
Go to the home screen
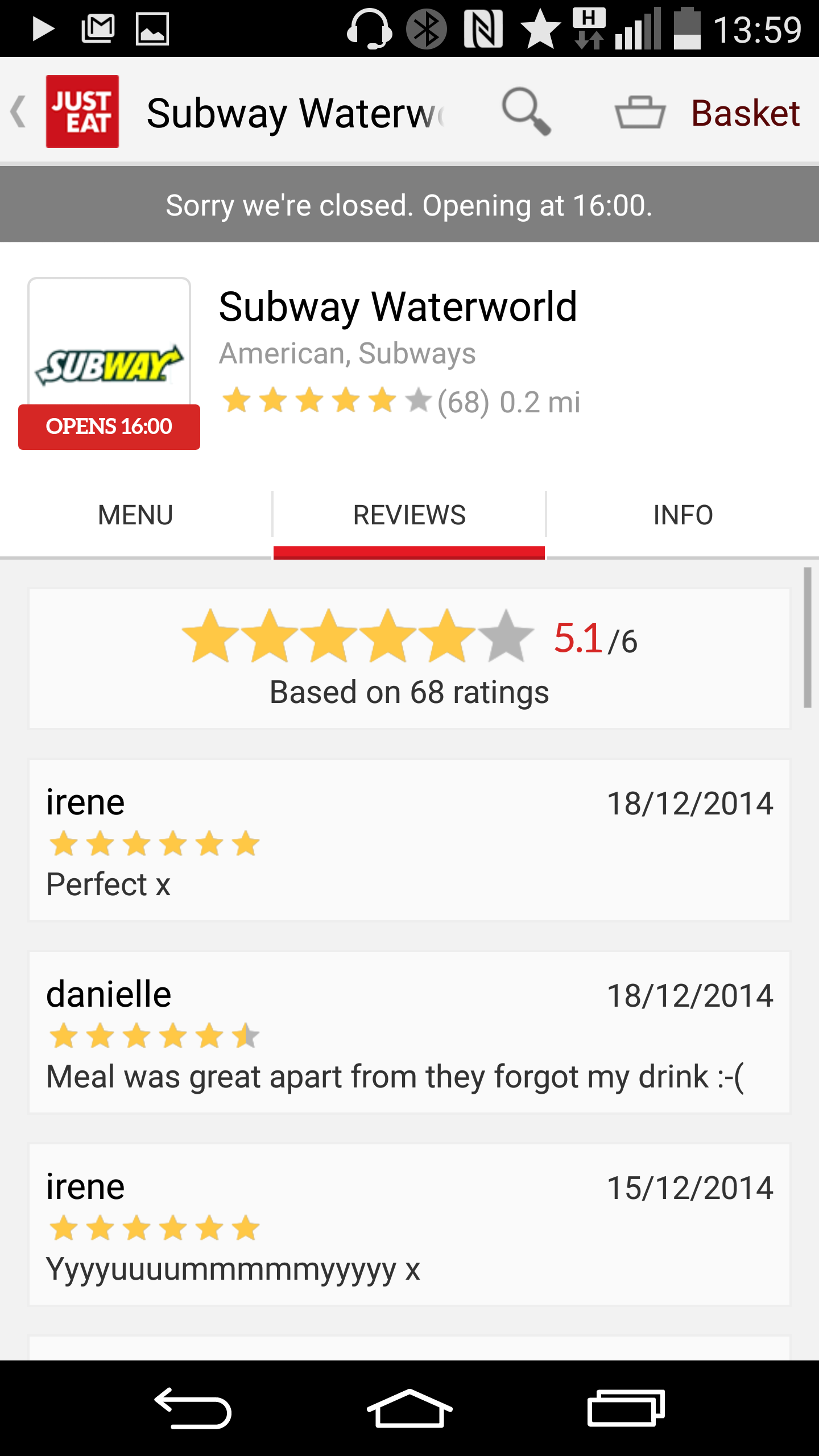[409, 1408]
